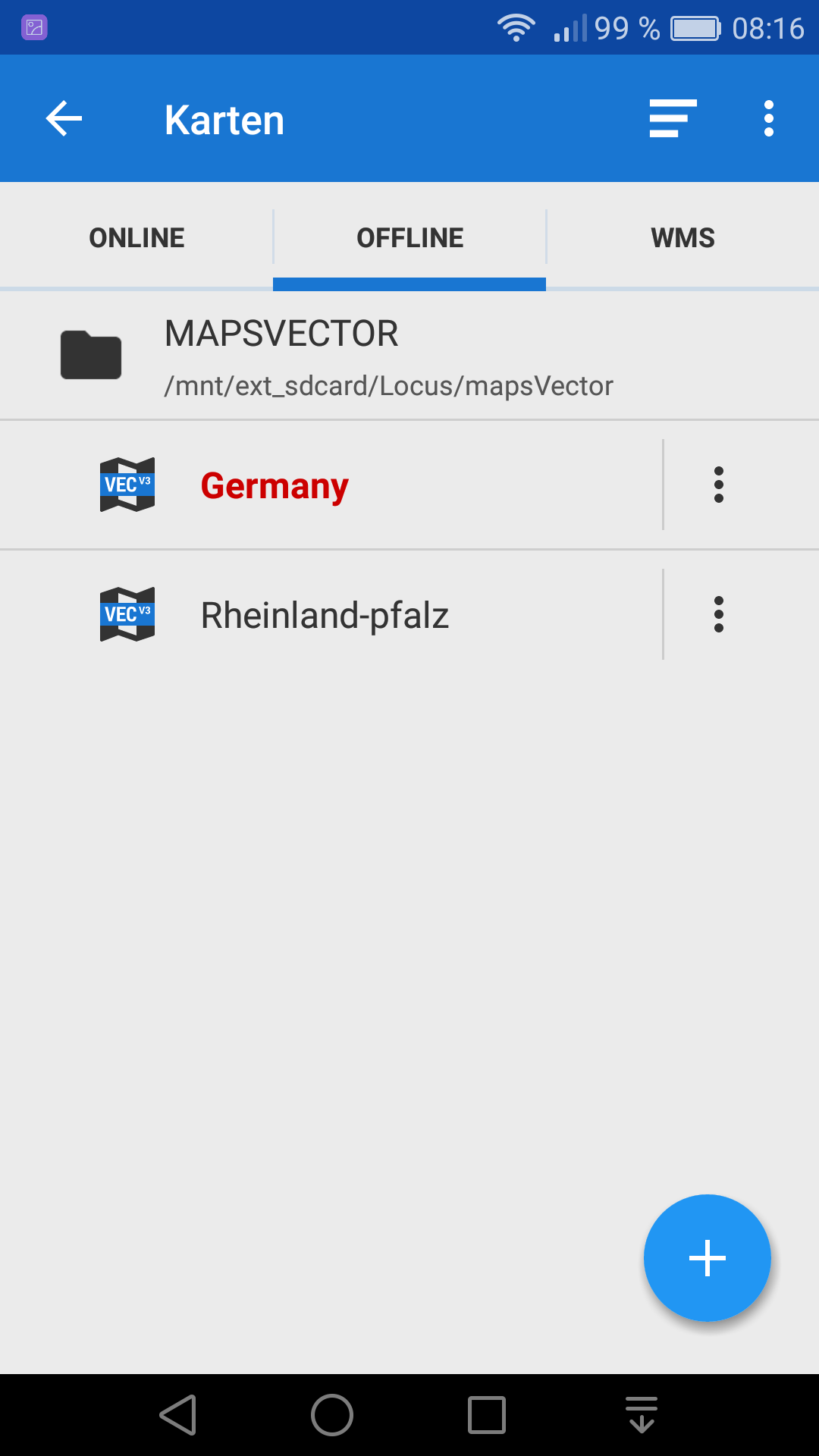This screenshot has height=1456, width=819.
Task: Open the recent apps view
Action: (x=487, y=1415)
